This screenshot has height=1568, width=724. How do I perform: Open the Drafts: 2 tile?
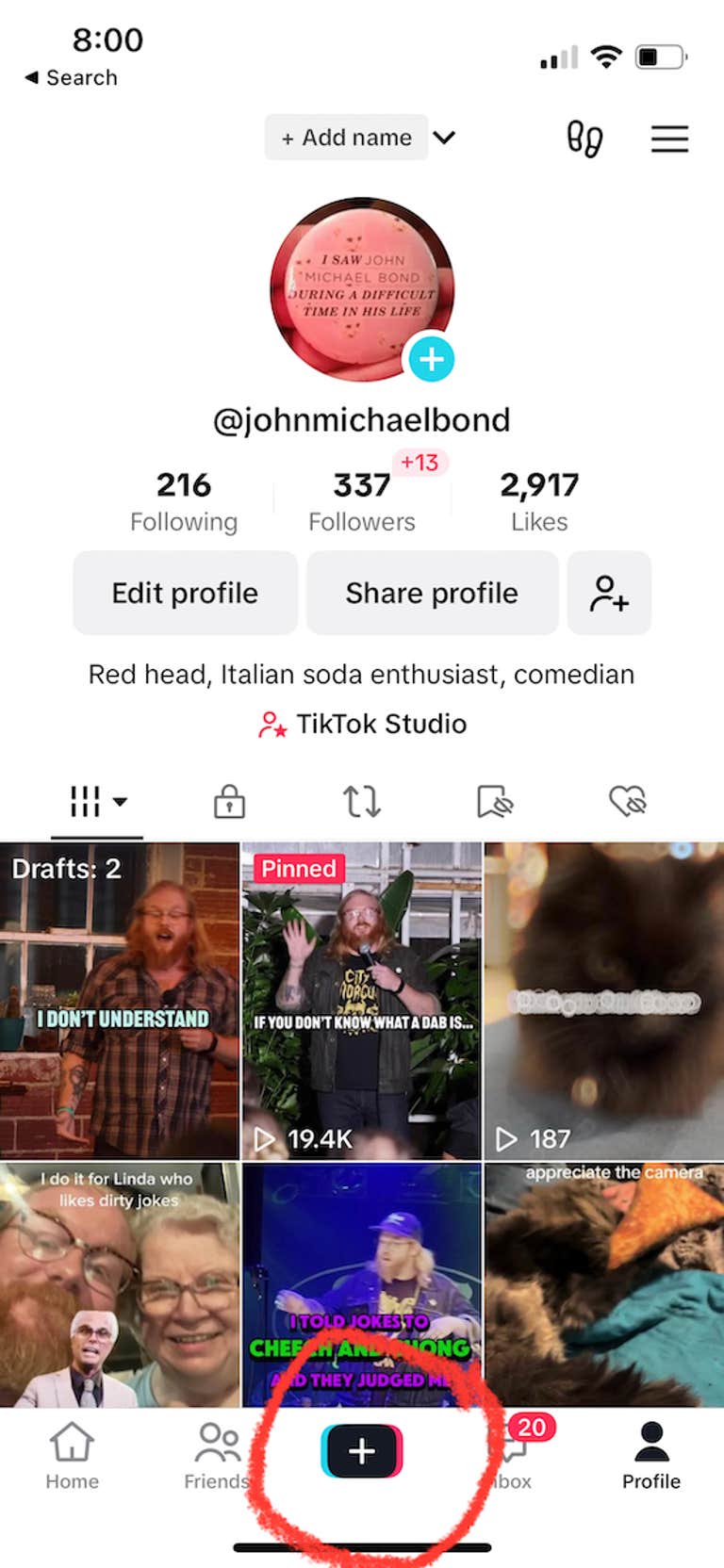click(x=119, y=1000)
